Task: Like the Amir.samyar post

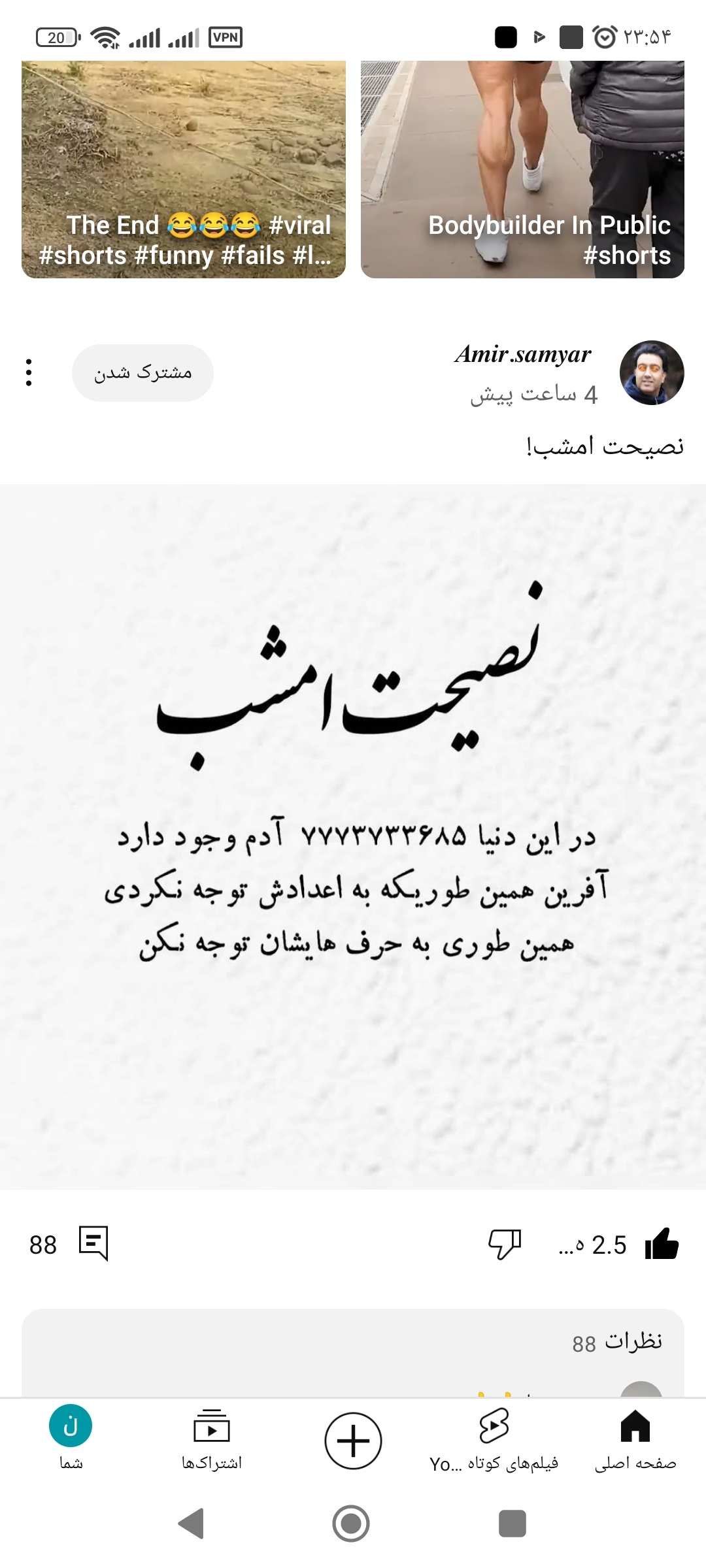Action: [x=662, y=1244]
